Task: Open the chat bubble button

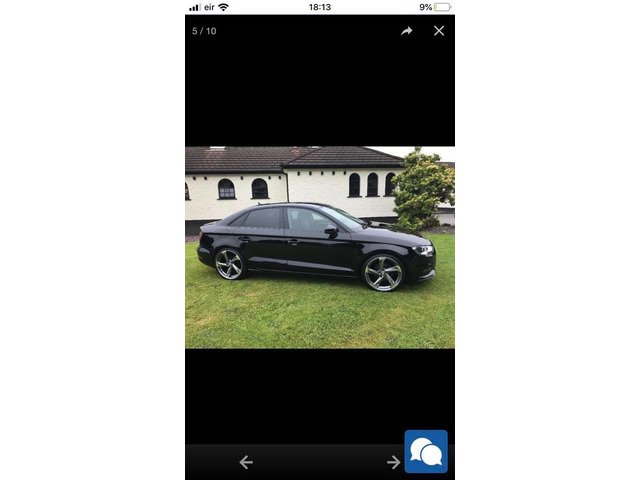Action: pos(426,452)
